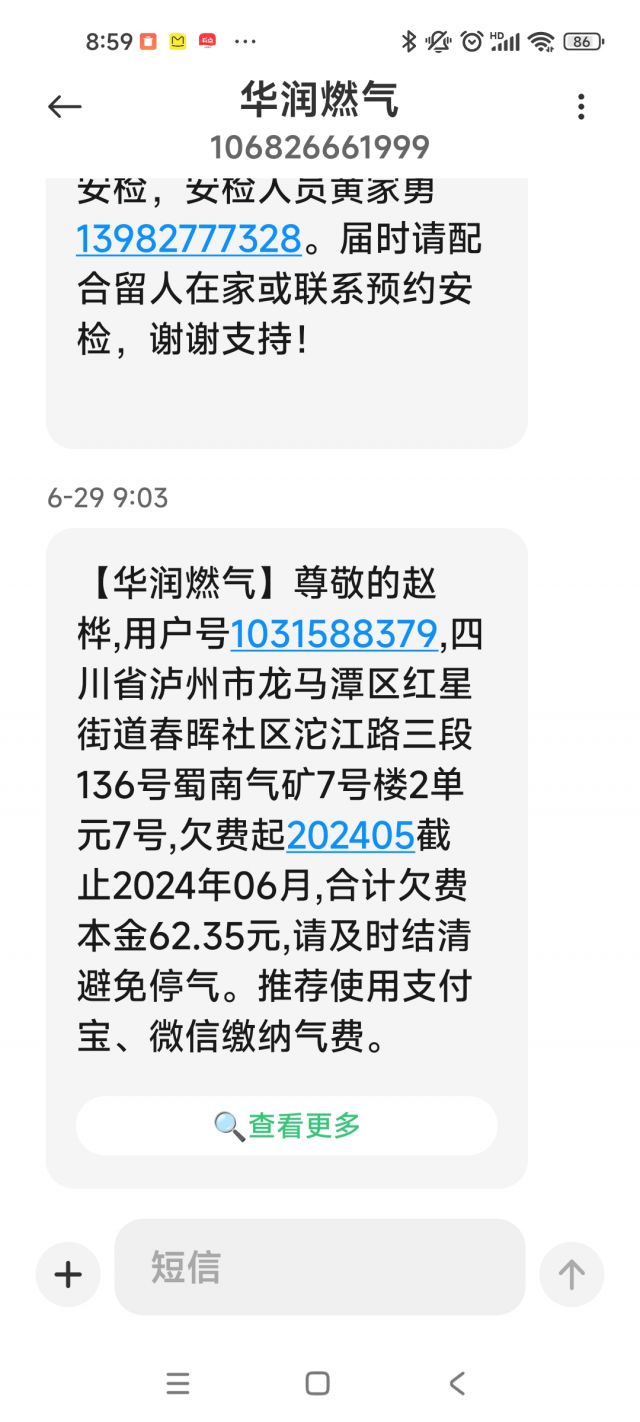Open the plus attachment button
640x1422 pixels.
tap(68, 1274)
